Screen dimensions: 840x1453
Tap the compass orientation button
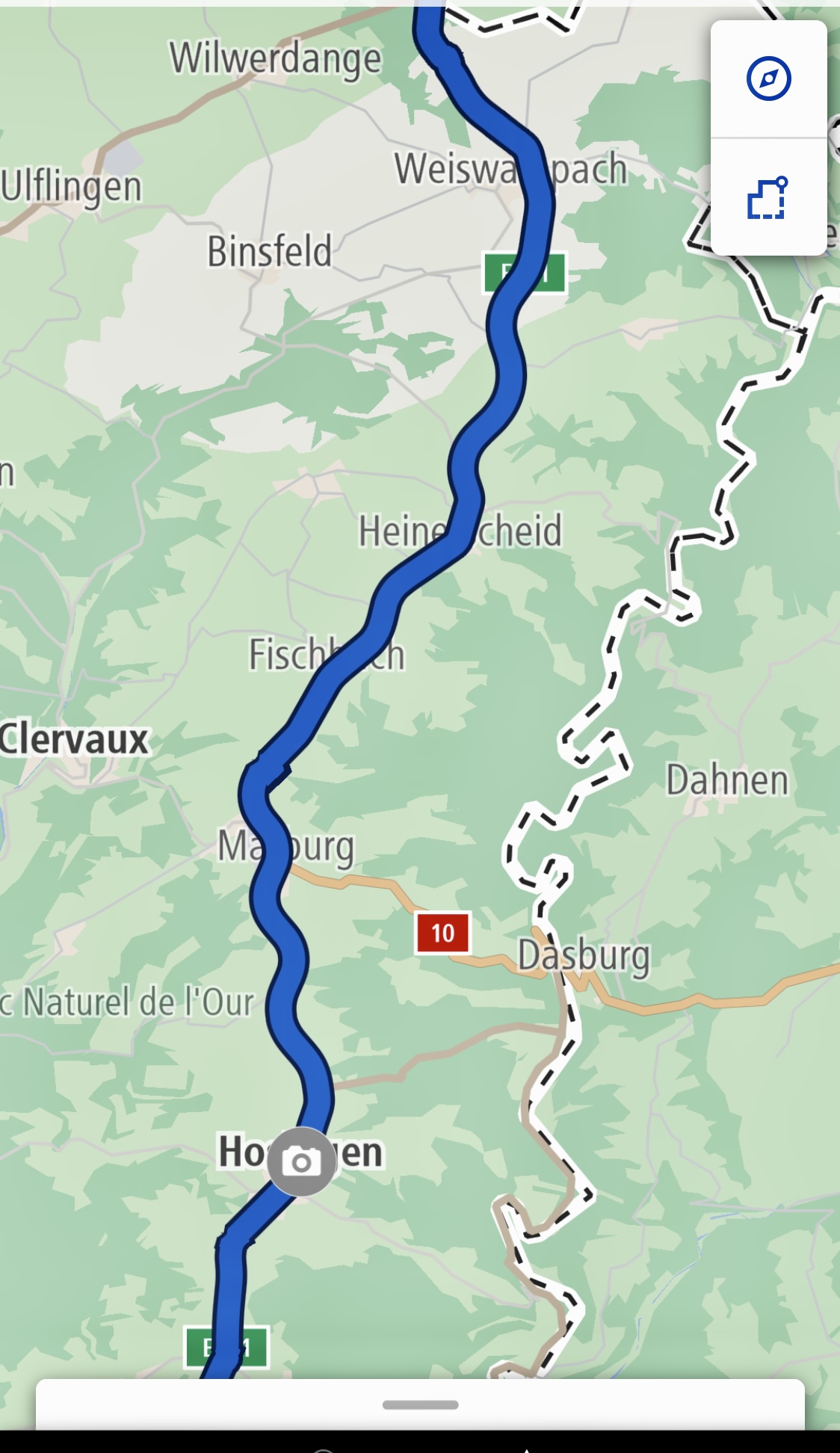(x=768, y=78)
